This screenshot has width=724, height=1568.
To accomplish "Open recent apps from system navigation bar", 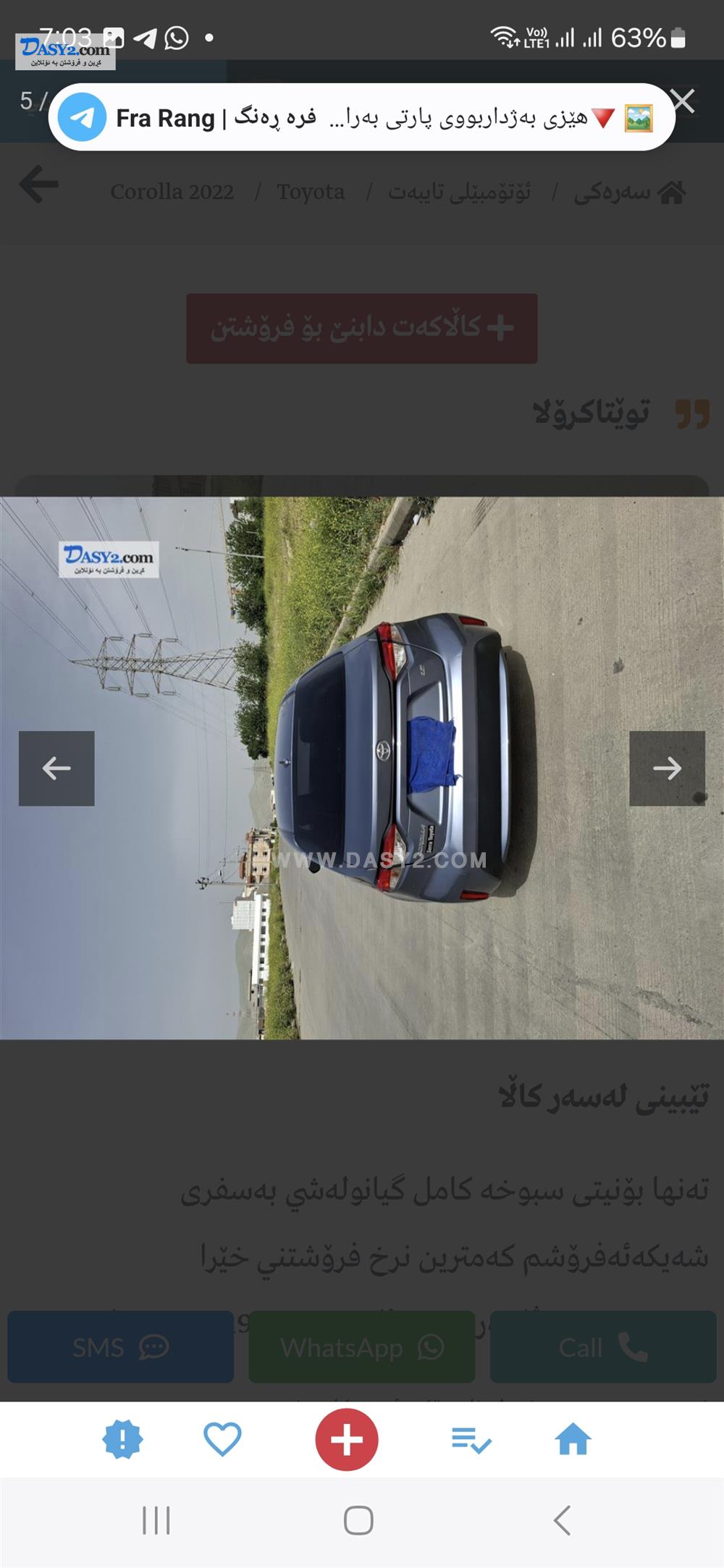I will [x=156, y=1520].
